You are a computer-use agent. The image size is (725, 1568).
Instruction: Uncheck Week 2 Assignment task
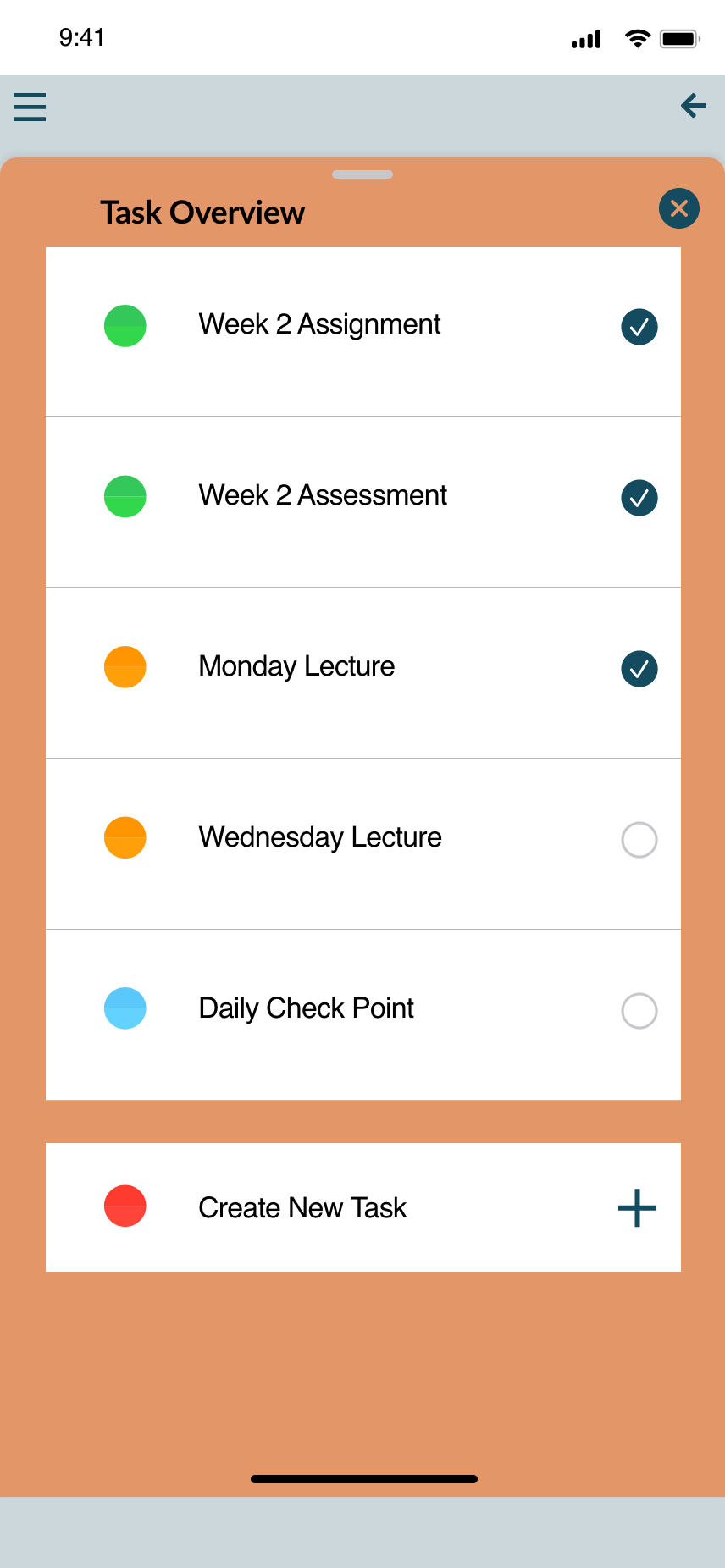639,327
